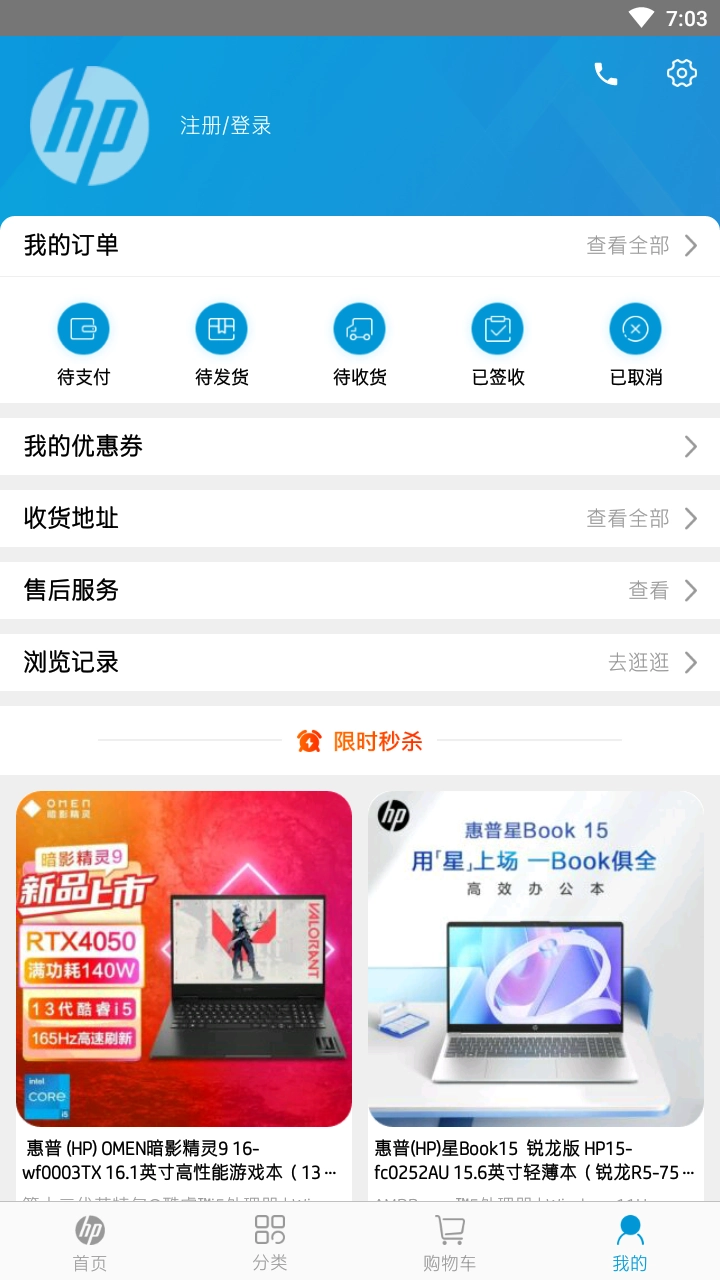The image size is (720, 1280).
Task: Click 去逛逛 beside 浏览记录
Action: tap(638, 662)
